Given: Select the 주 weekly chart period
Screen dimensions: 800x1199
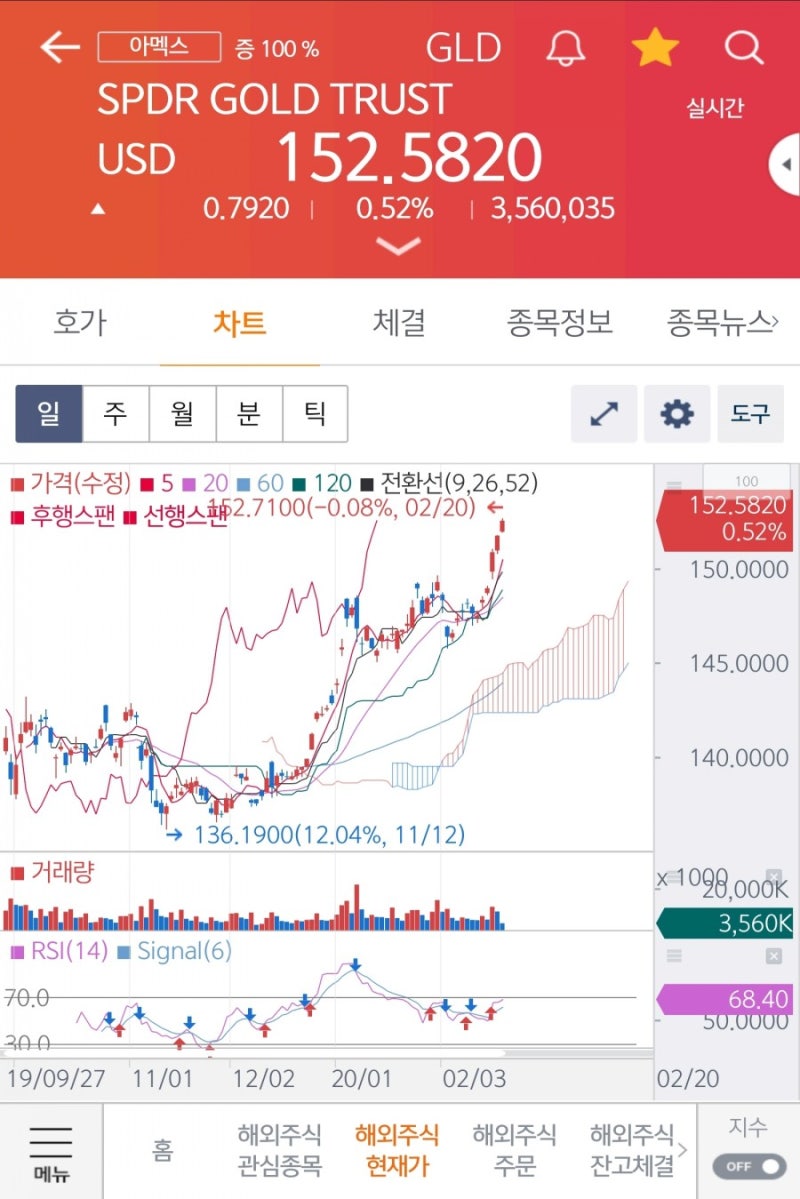Looking at the screenshot, I should coord(116,413).
